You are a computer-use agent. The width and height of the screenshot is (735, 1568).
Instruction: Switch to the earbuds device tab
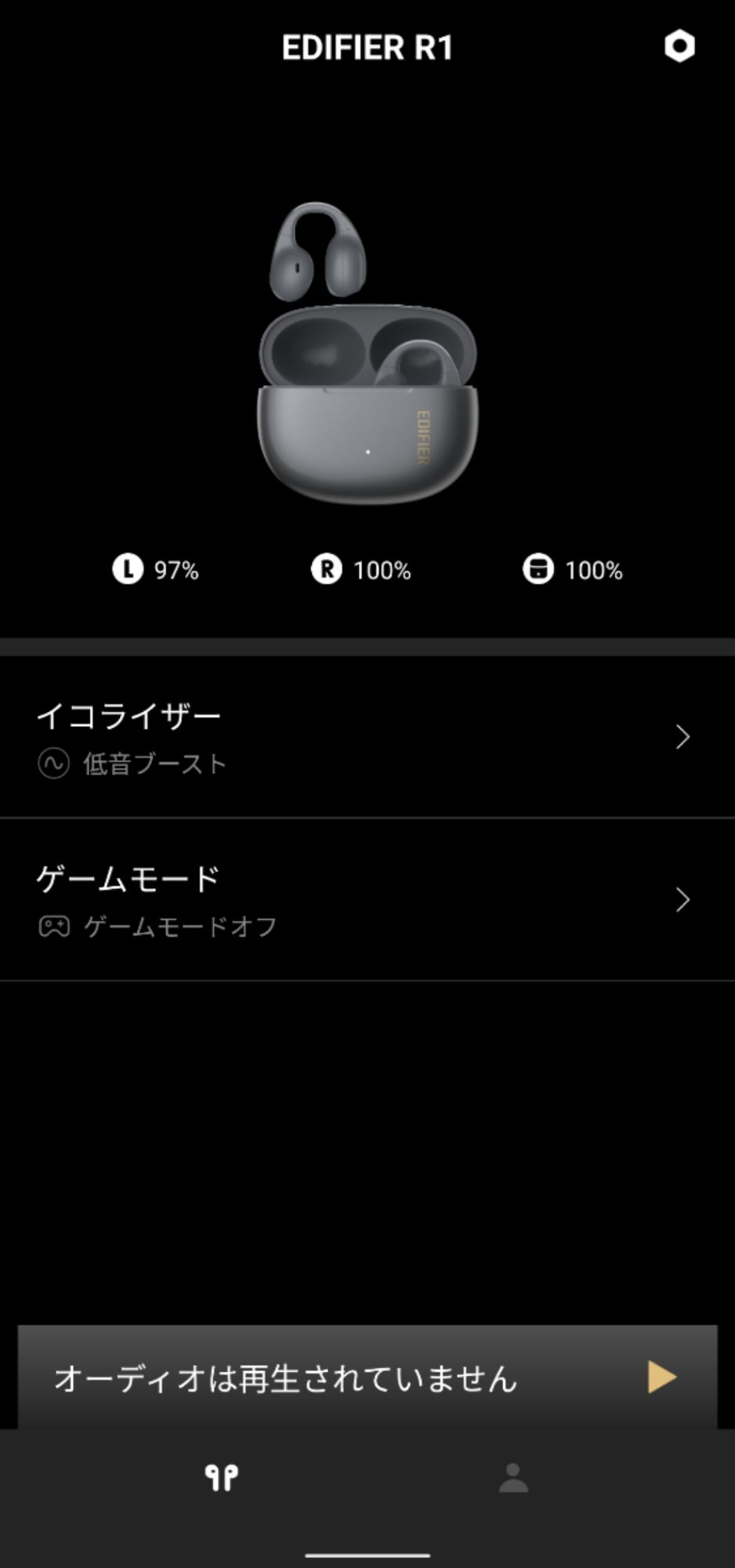(x=222, y=1478)
